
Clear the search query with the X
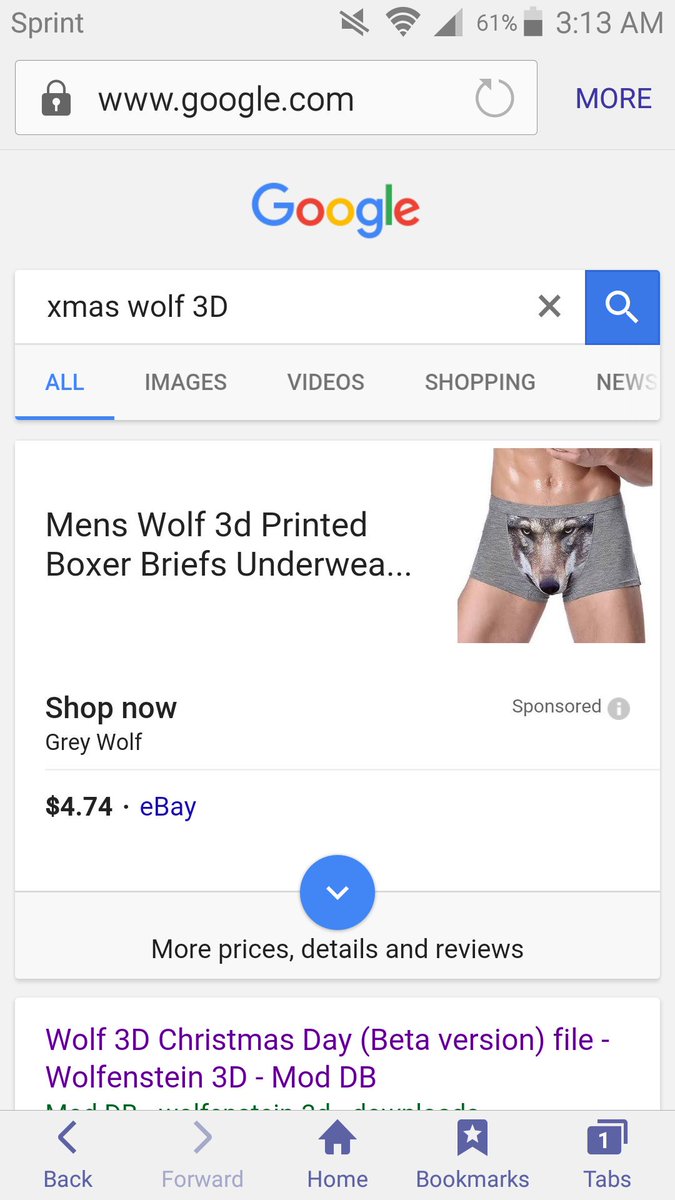click(x=549, y=306)
